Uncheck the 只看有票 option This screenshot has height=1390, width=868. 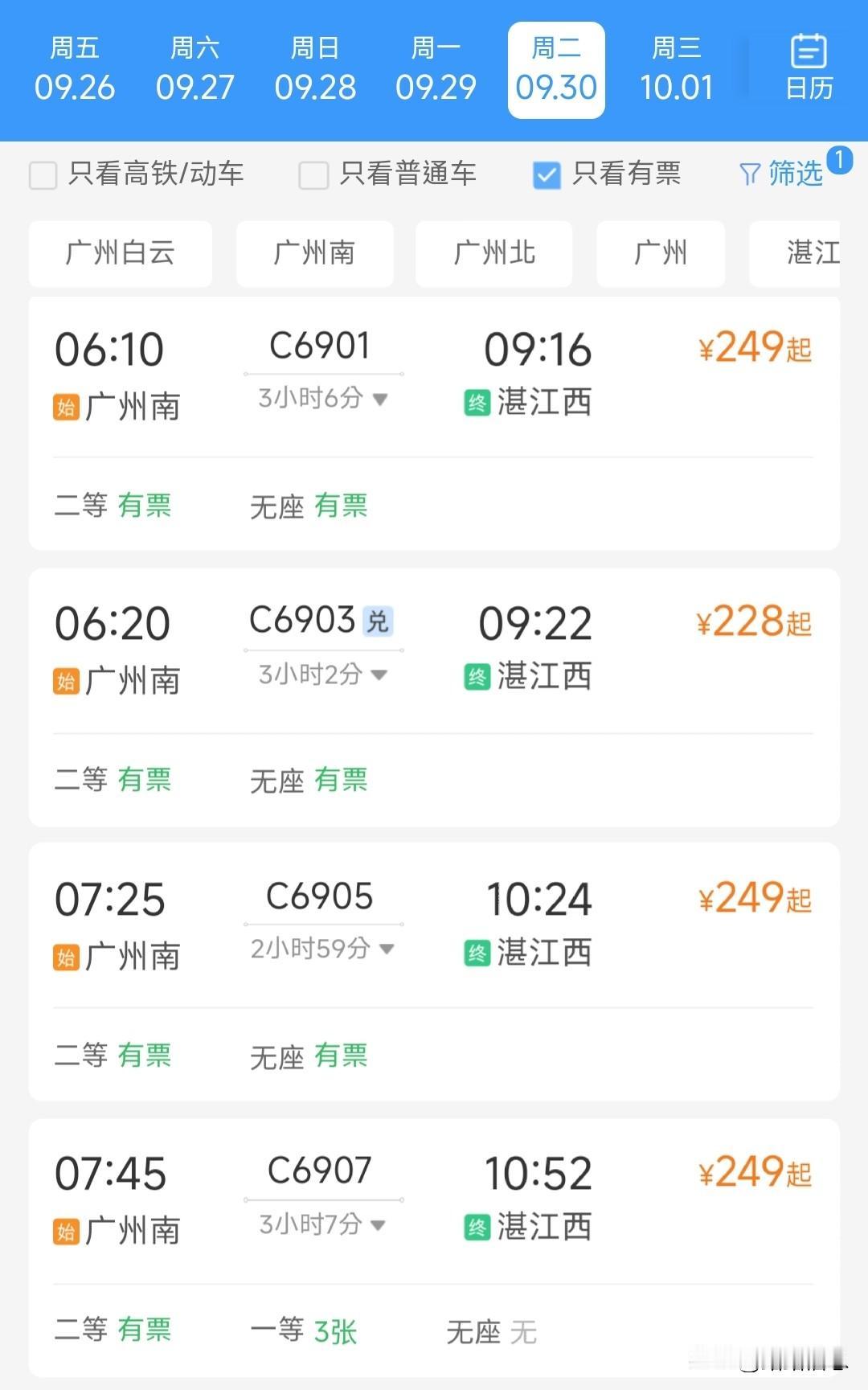547,174
